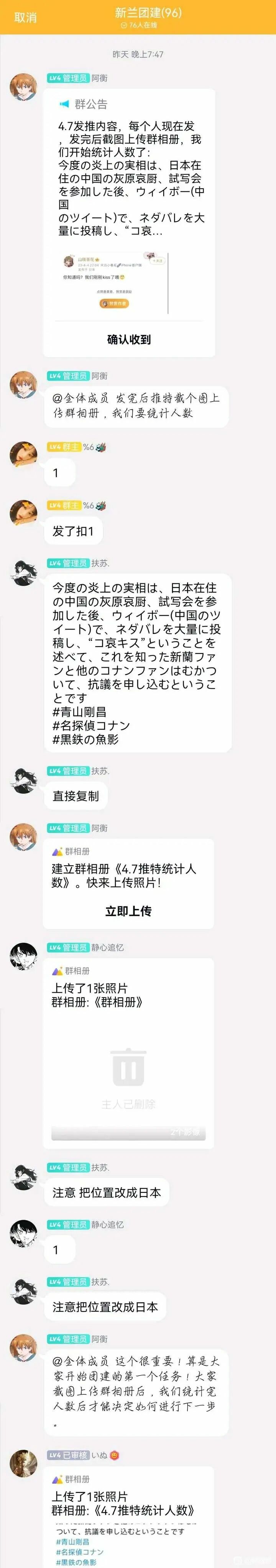Tap 立即上传 to upload photos
This screenshot has height=1568, width=276.
click(x=128, y=911)
